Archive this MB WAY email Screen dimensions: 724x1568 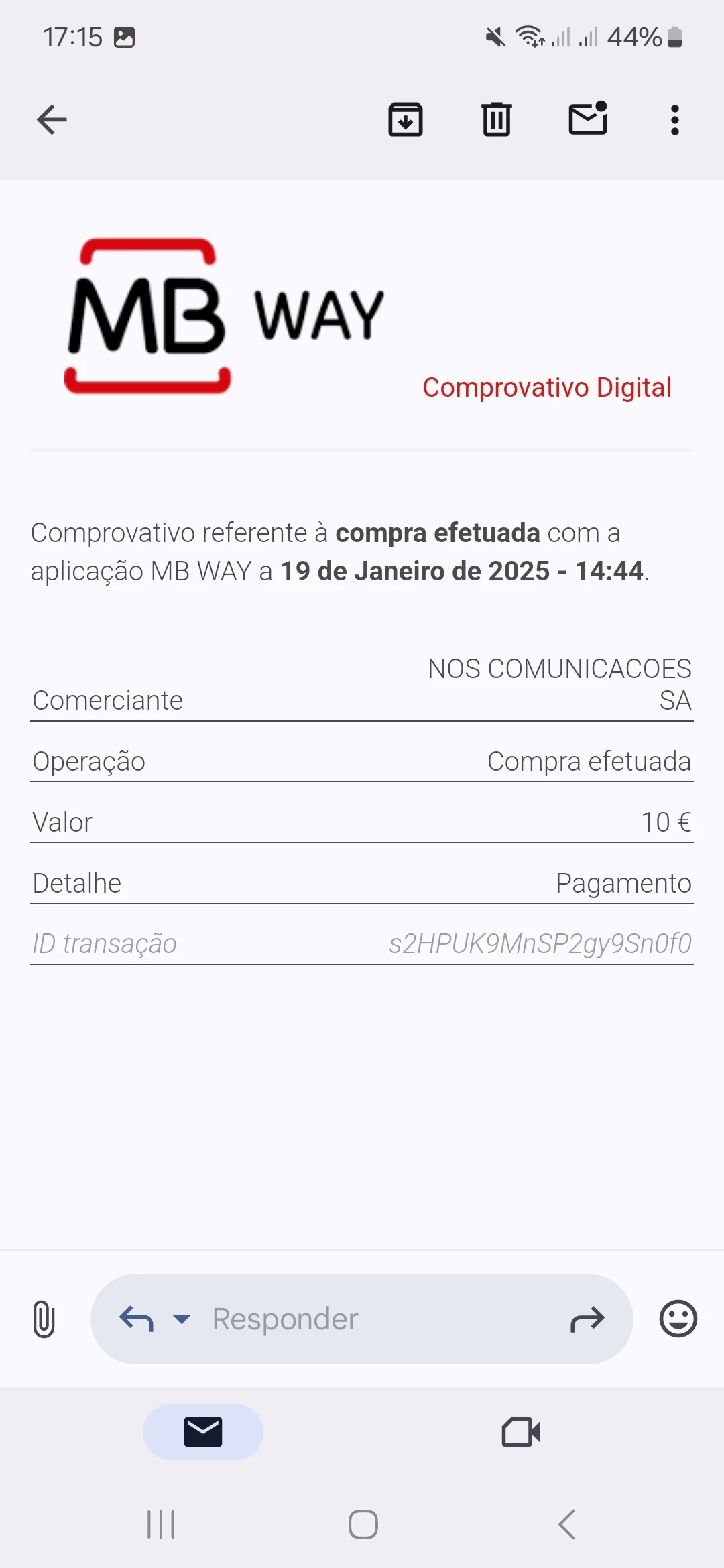click(x=406, y=120)
